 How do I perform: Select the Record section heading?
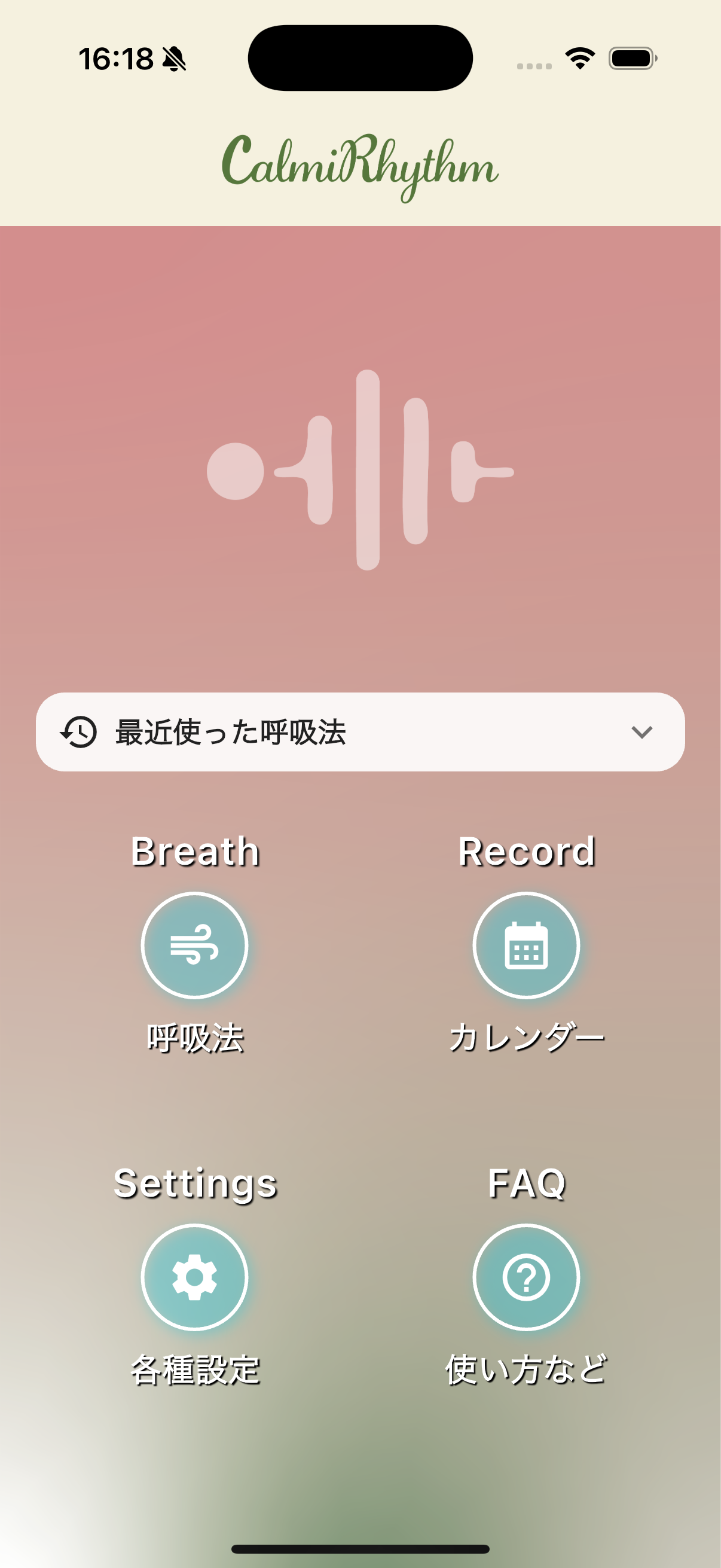(526, 852)
